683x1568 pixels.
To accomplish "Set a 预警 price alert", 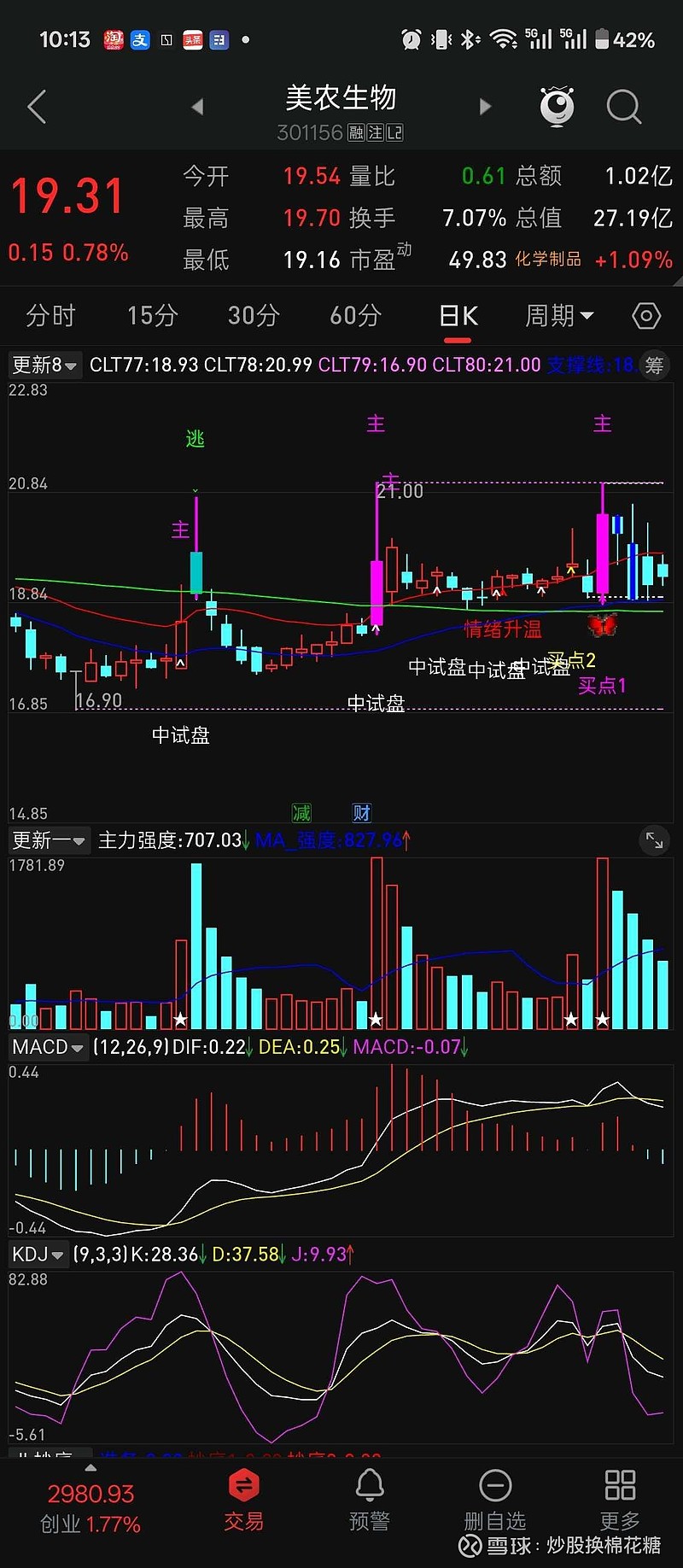I will point(369,1501).
